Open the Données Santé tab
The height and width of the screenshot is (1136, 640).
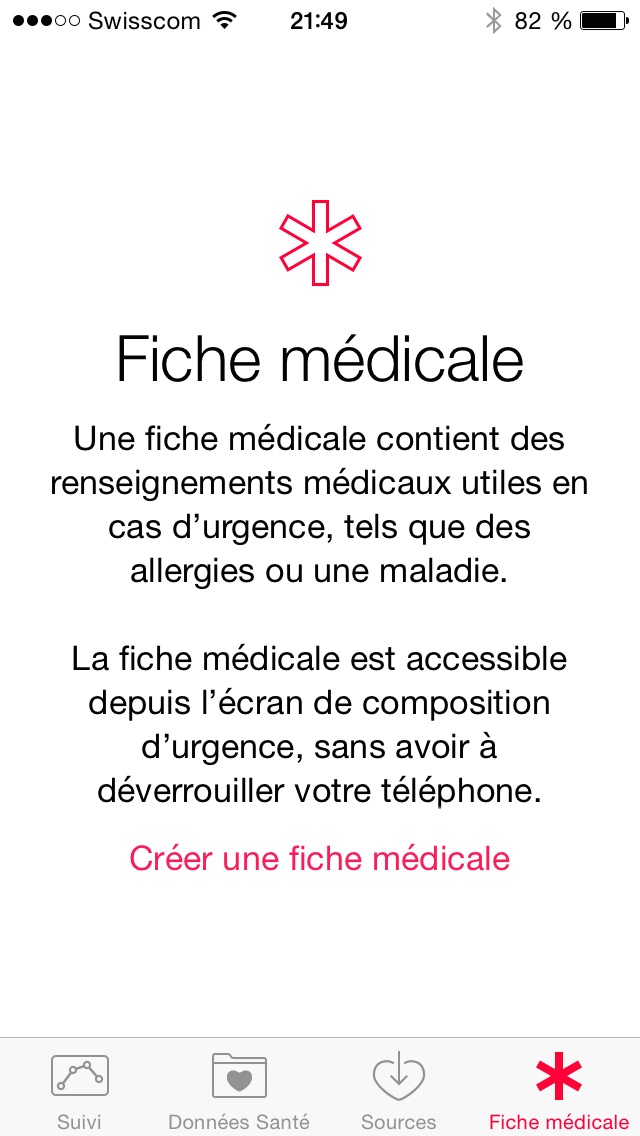click(239, 1088)
